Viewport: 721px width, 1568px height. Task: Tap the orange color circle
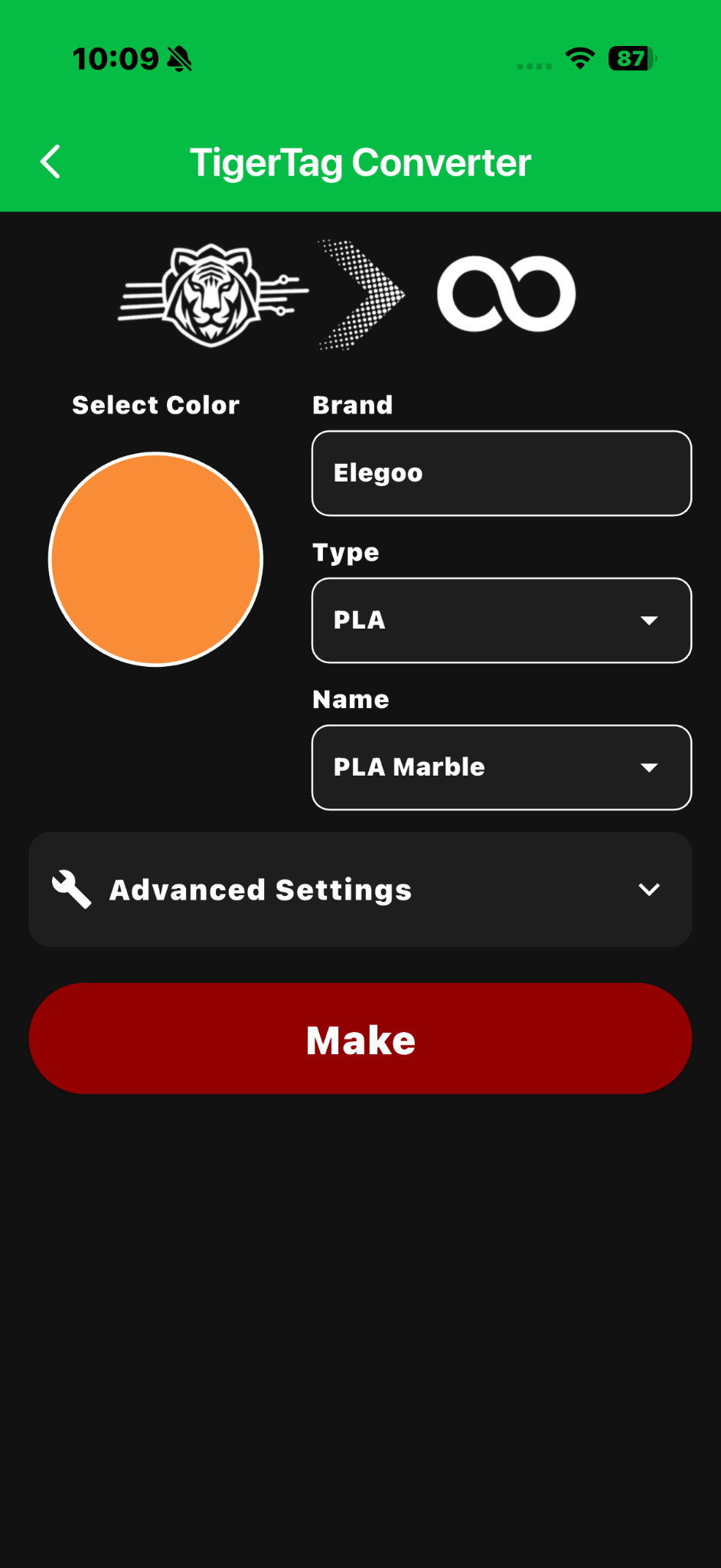(156, 559)
